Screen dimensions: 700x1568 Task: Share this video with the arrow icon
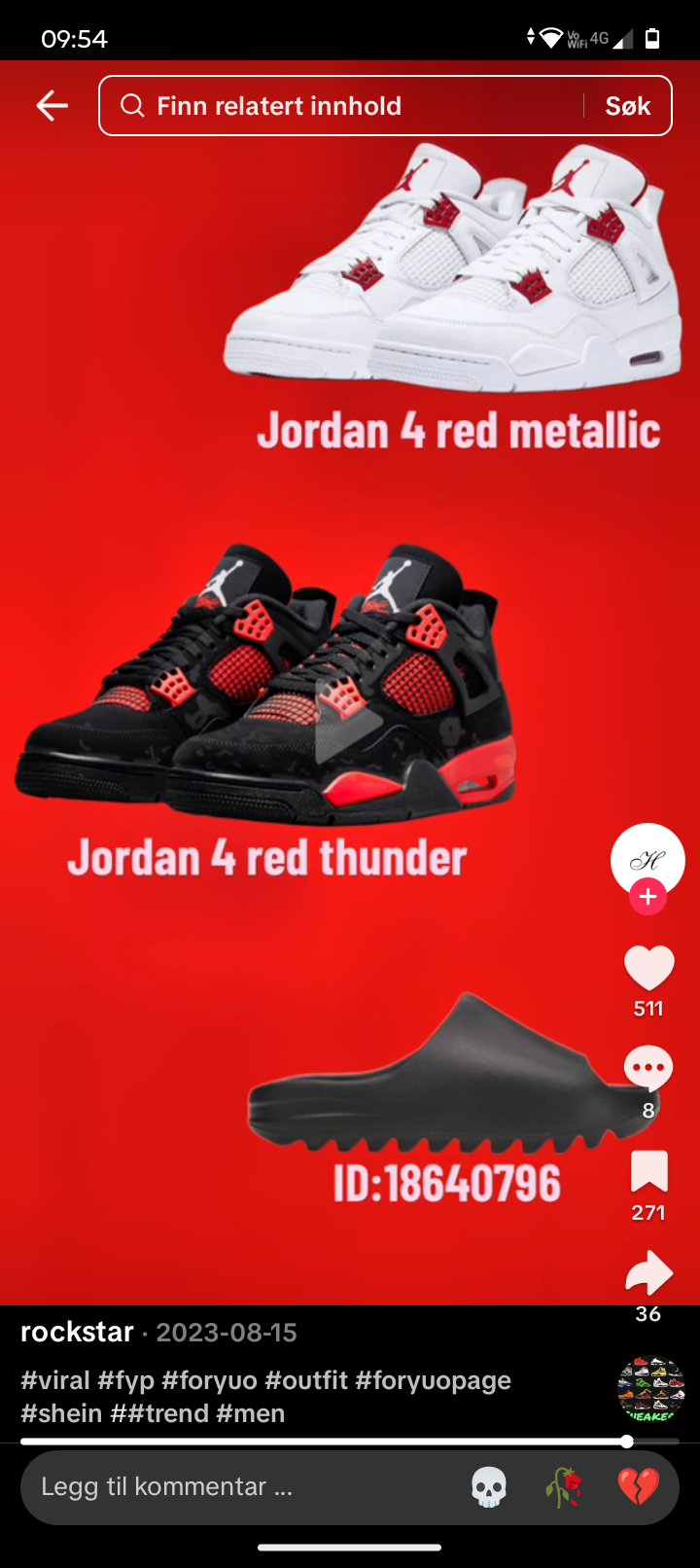pyautogui.click(x=648, y=1272)
